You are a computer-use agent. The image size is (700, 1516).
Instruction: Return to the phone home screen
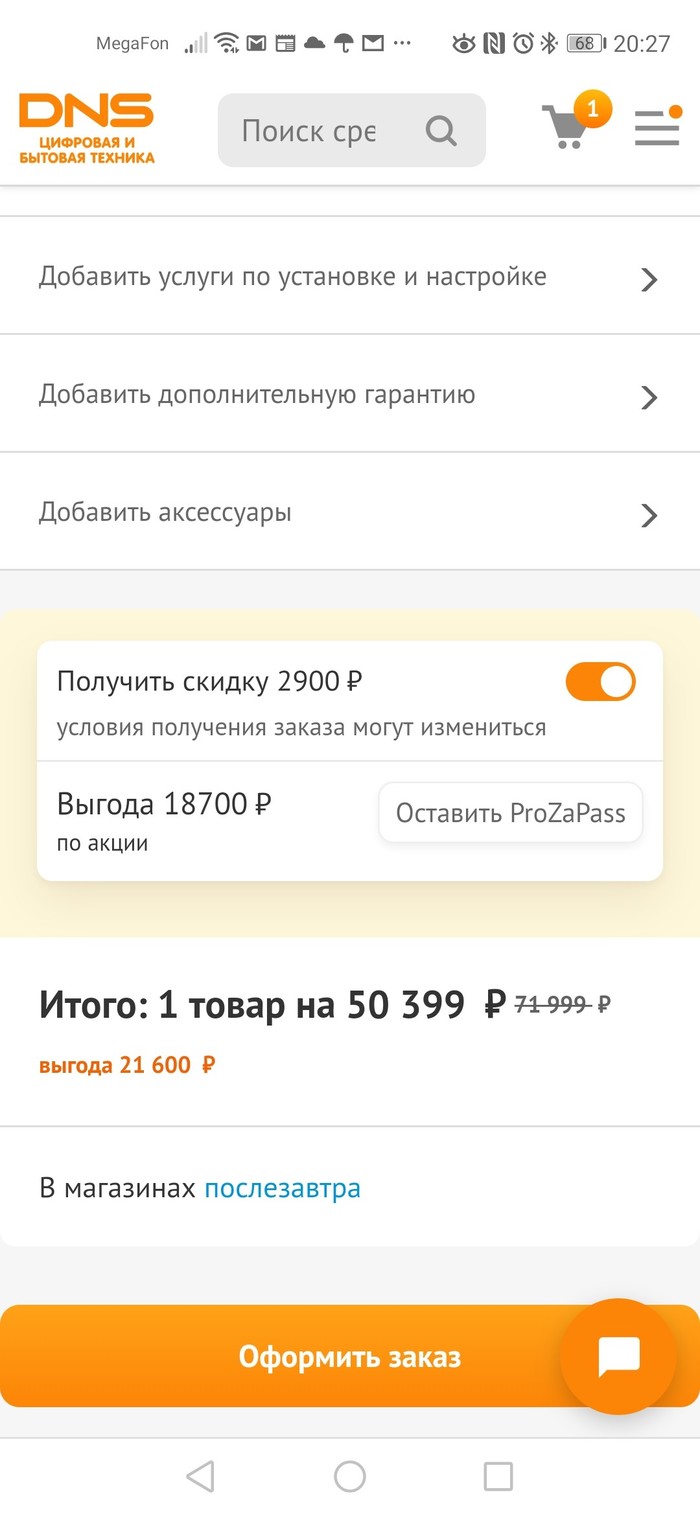(x=350, y=1476)
